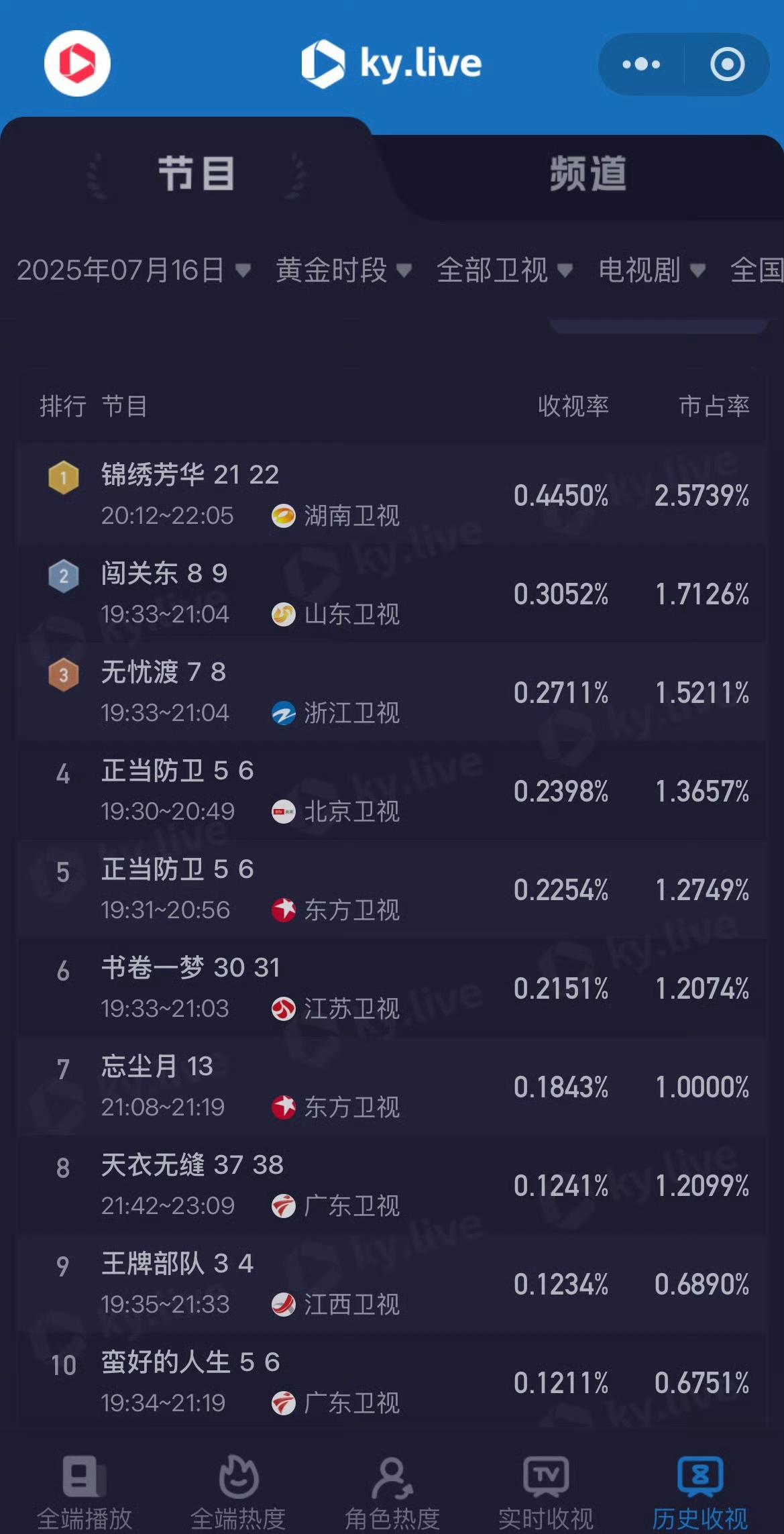784x1534 pixels.
Task: Open the 忘尘月 13 row
Action: (x=392, y=1087)
